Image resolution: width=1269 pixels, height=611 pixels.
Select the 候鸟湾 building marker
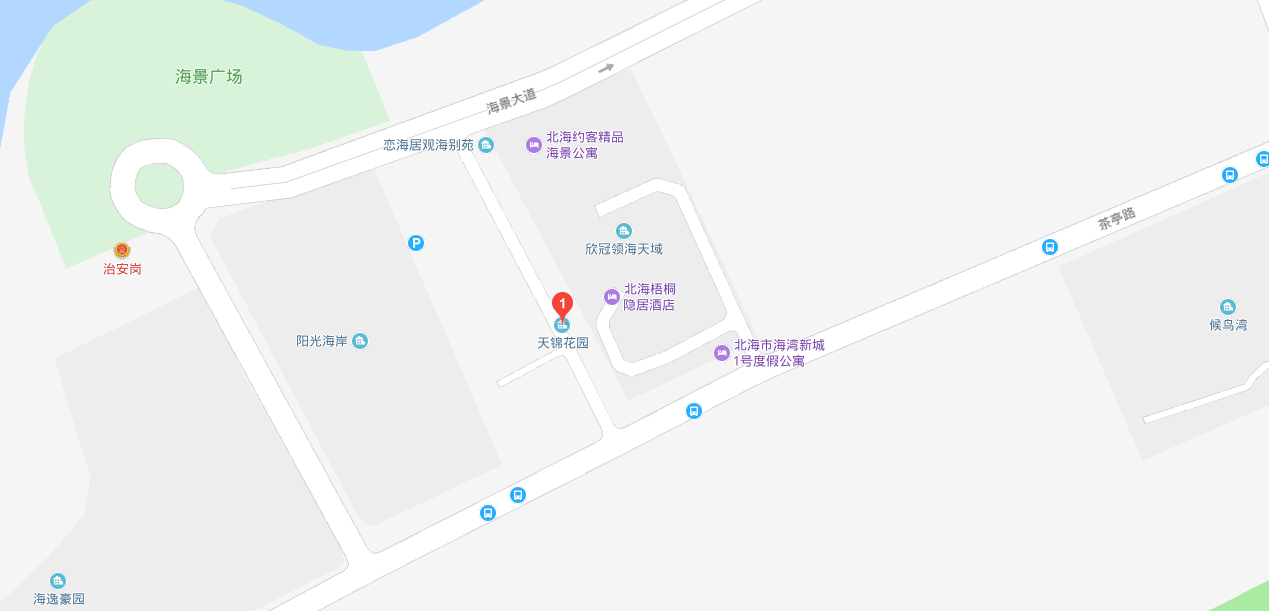pos(1228,307)
